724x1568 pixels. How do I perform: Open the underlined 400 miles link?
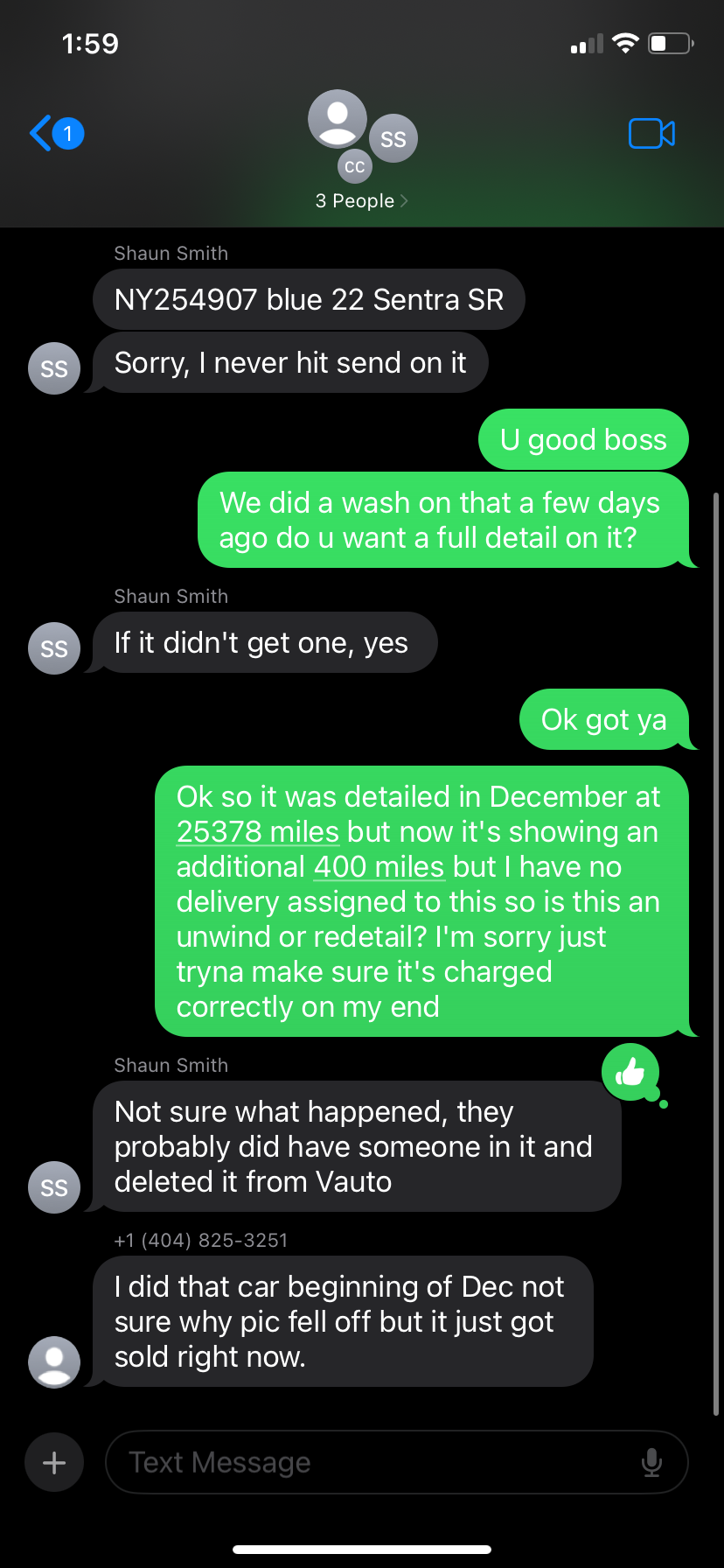379,867
